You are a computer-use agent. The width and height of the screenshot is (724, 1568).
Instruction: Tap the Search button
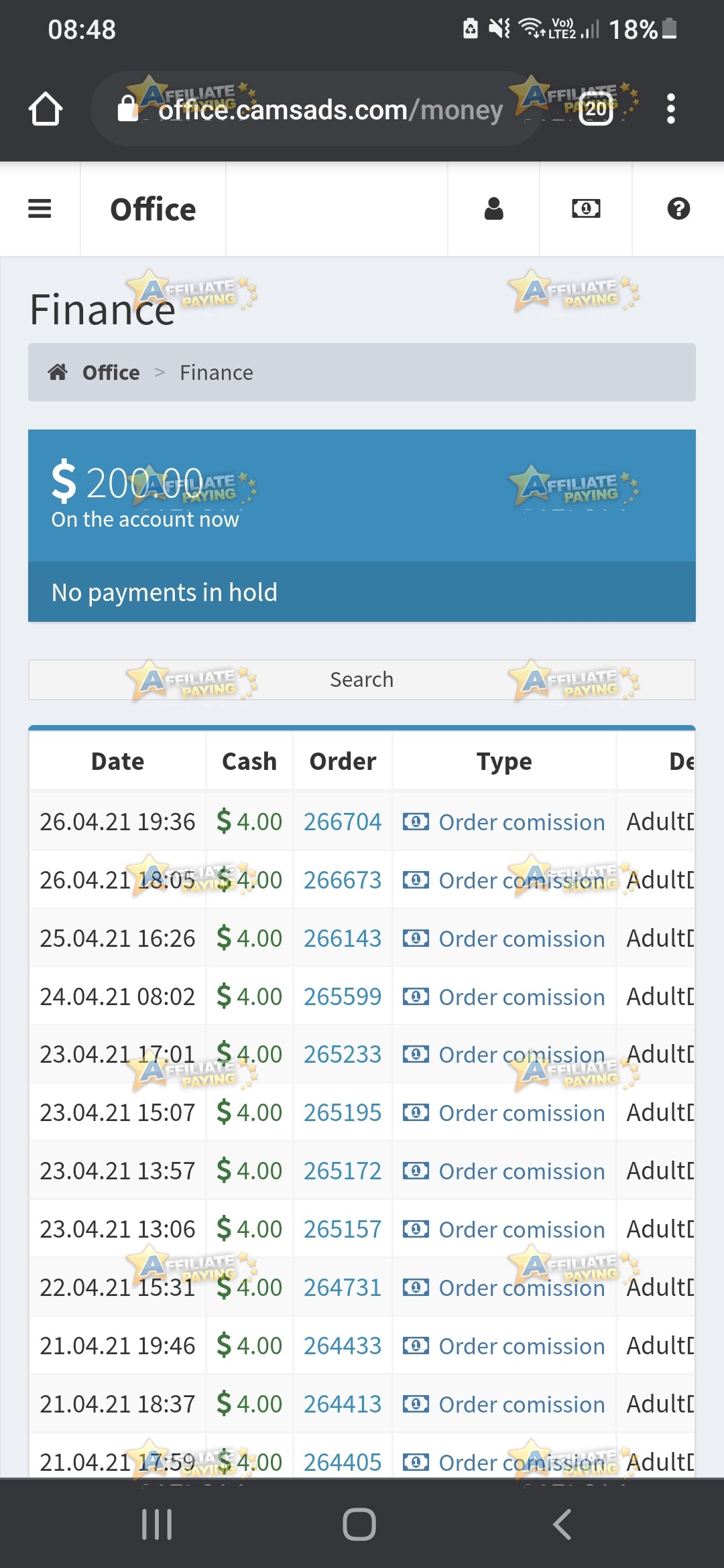coord(361,679)
